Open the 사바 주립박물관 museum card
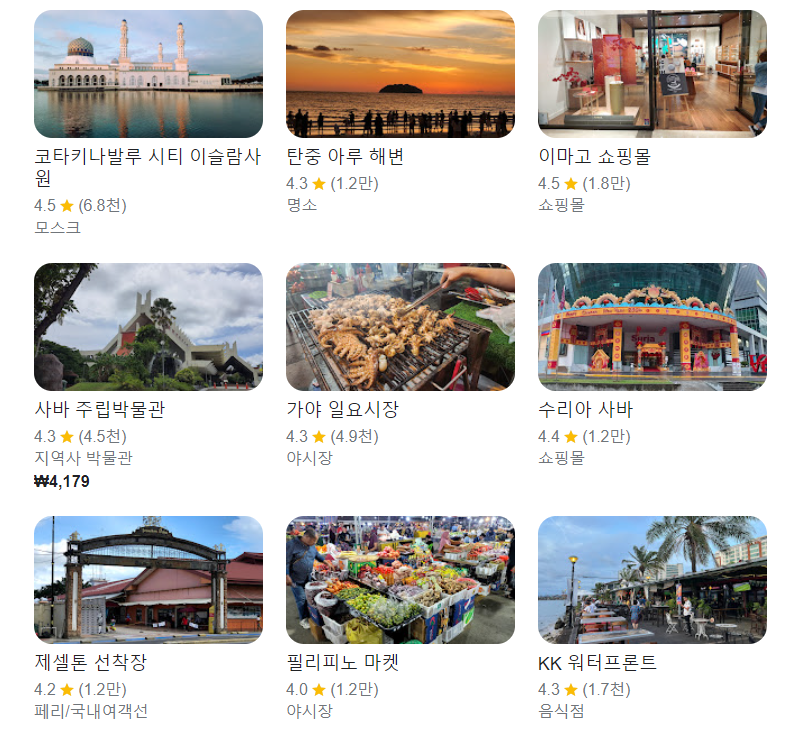 pyautogui.click(x=148, y=327)
